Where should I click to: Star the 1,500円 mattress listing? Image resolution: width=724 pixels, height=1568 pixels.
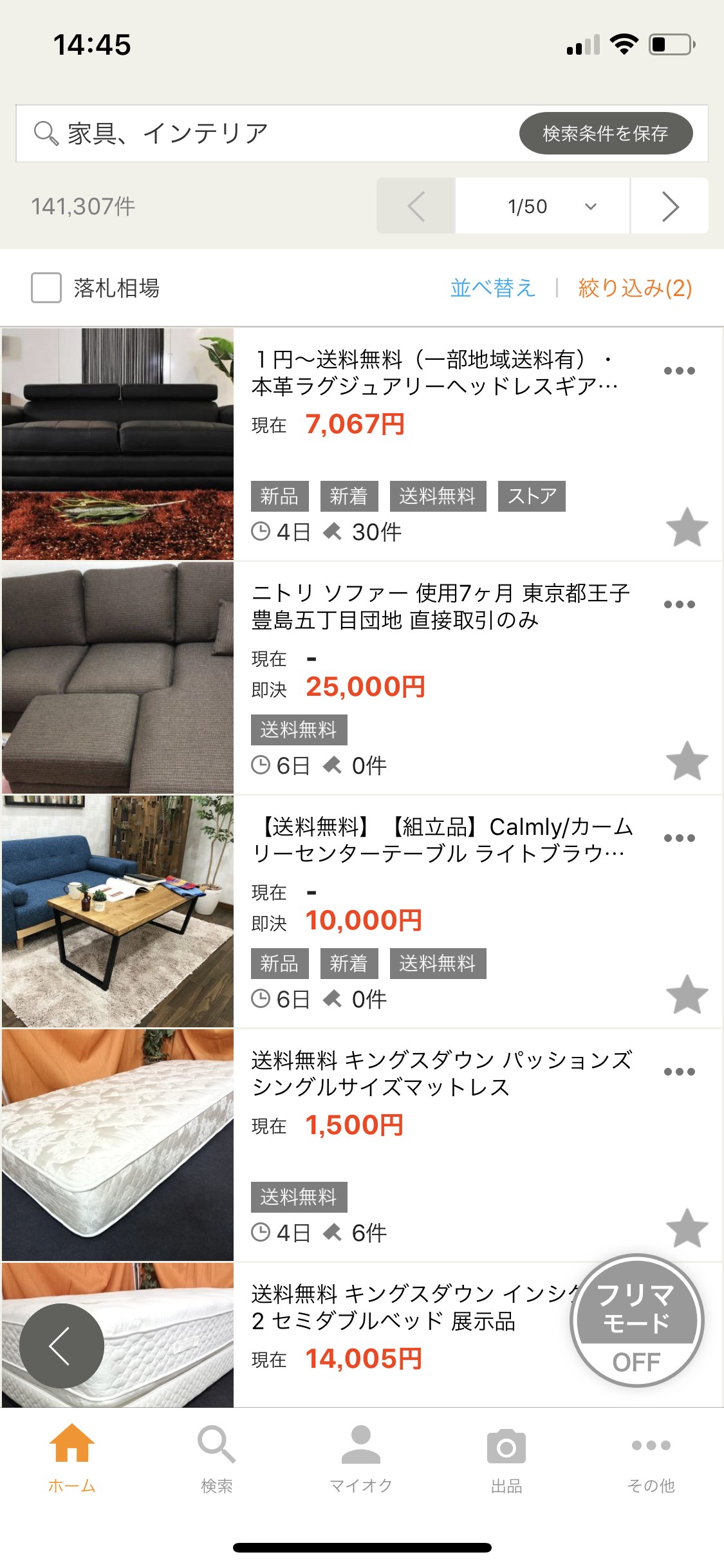point(687,1228)
